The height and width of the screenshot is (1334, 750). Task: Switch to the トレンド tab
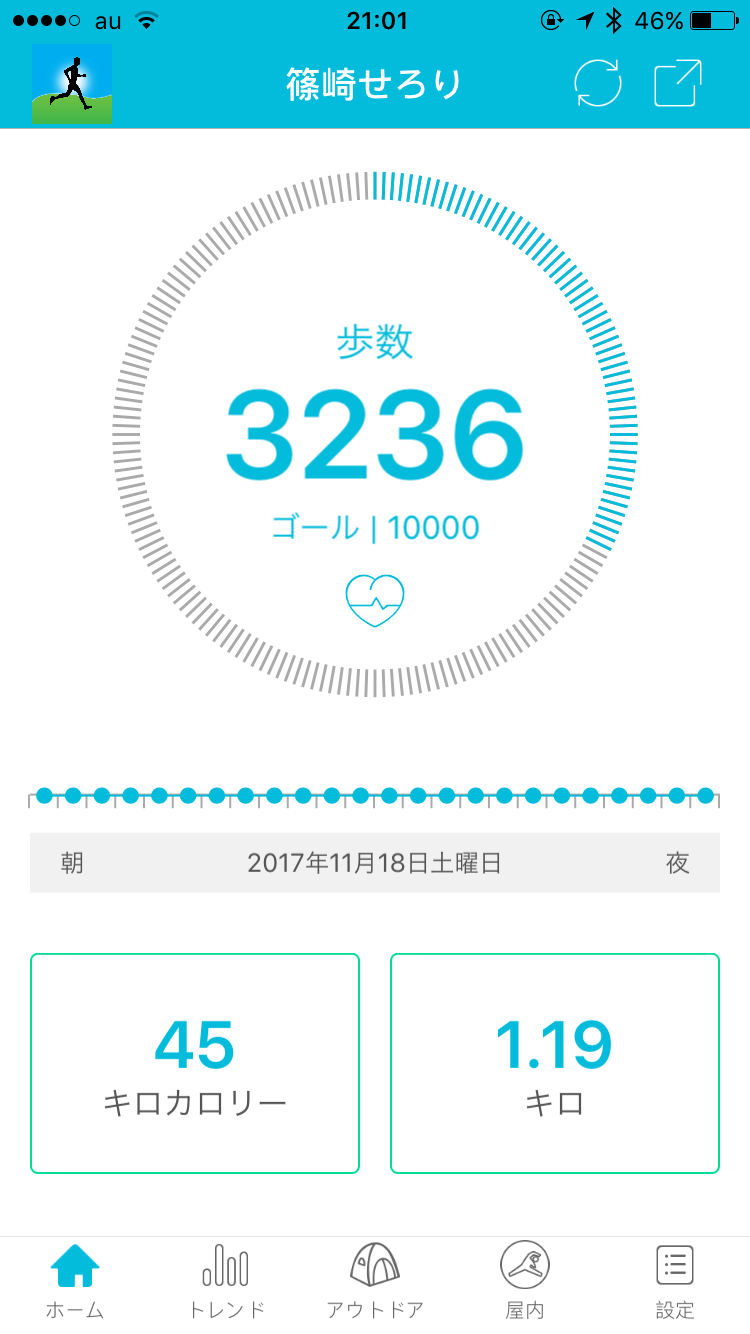click(x=226, y=1280)
